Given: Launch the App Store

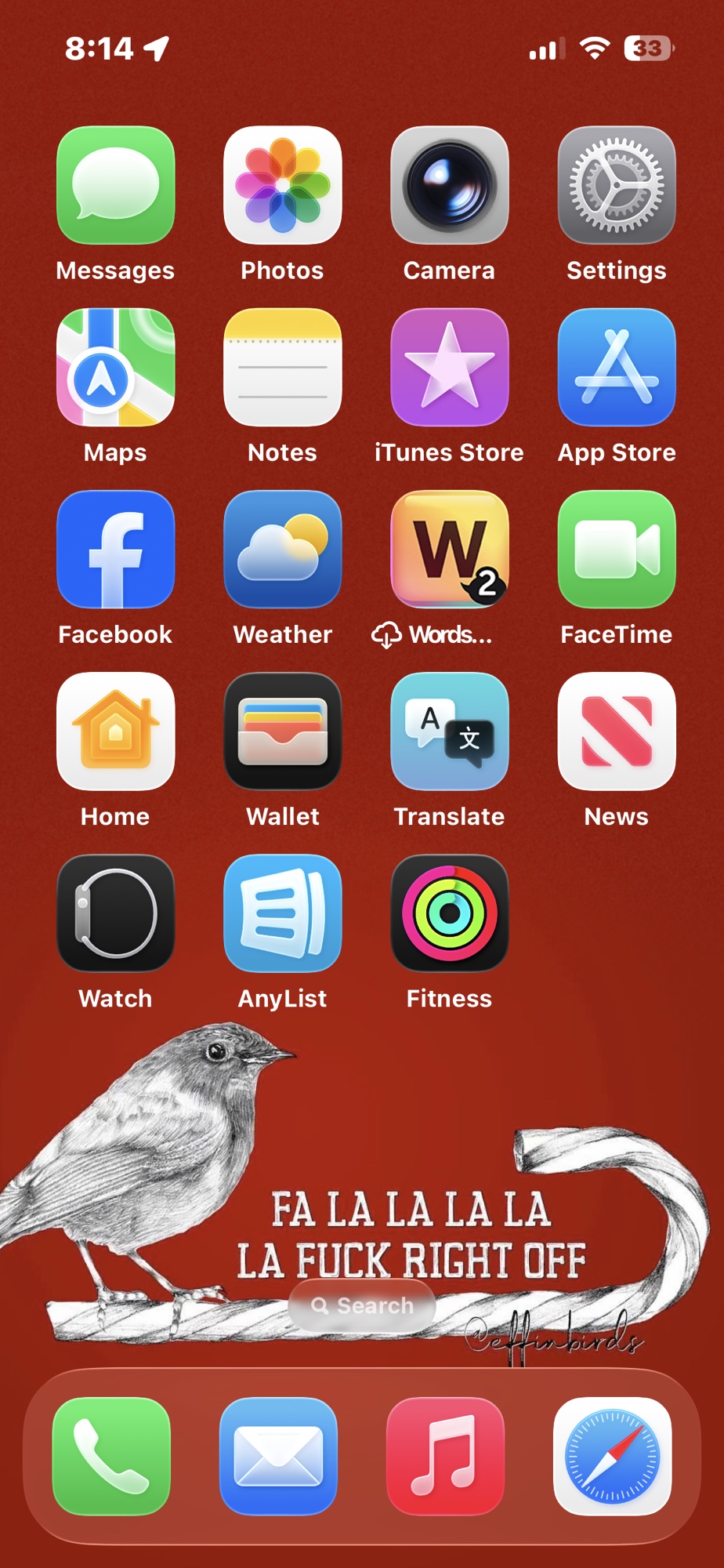Looking at the screenshot, I should coord(616,368).
